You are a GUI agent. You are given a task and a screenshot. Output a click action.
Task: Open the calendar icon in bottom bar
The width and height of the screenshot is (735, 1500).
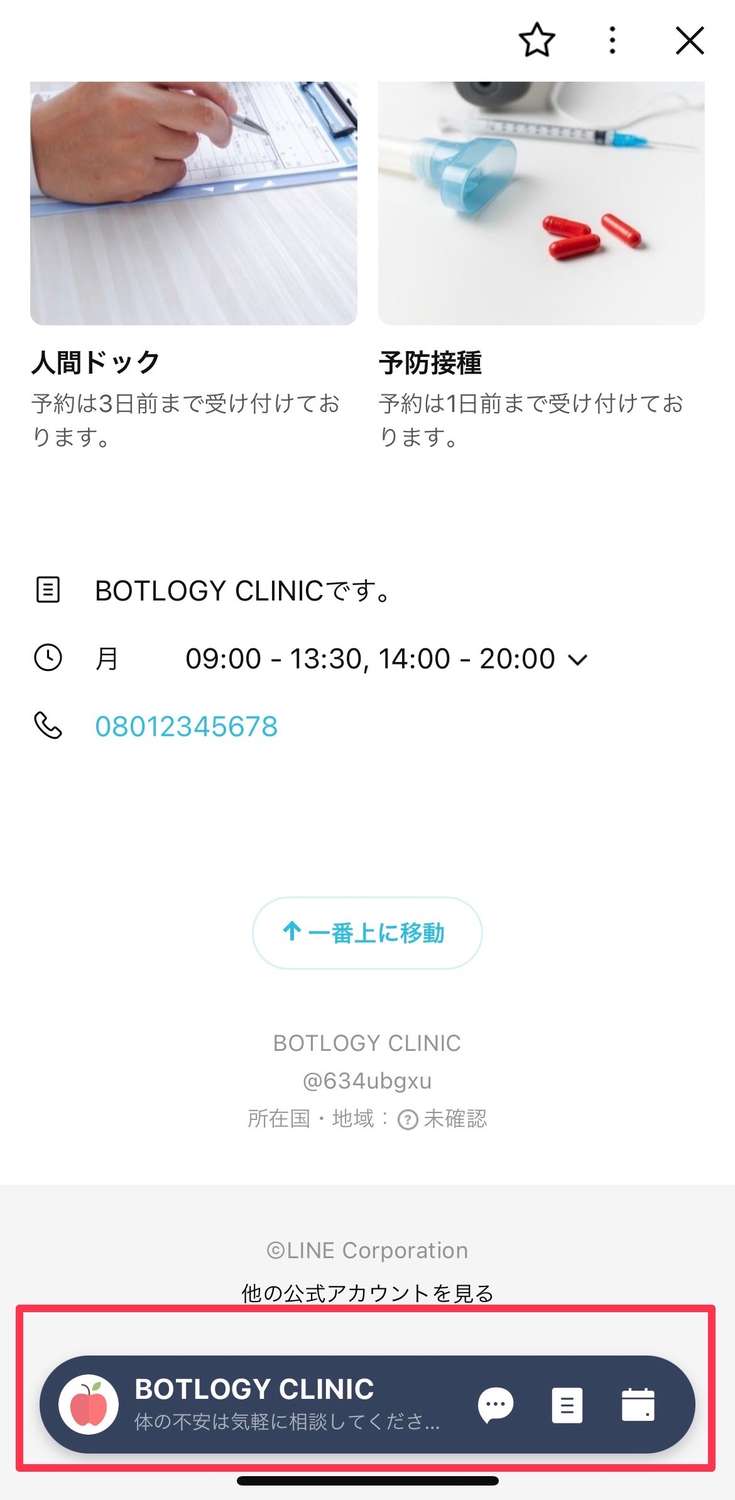pyautogui.click(x=638, y=1405)
